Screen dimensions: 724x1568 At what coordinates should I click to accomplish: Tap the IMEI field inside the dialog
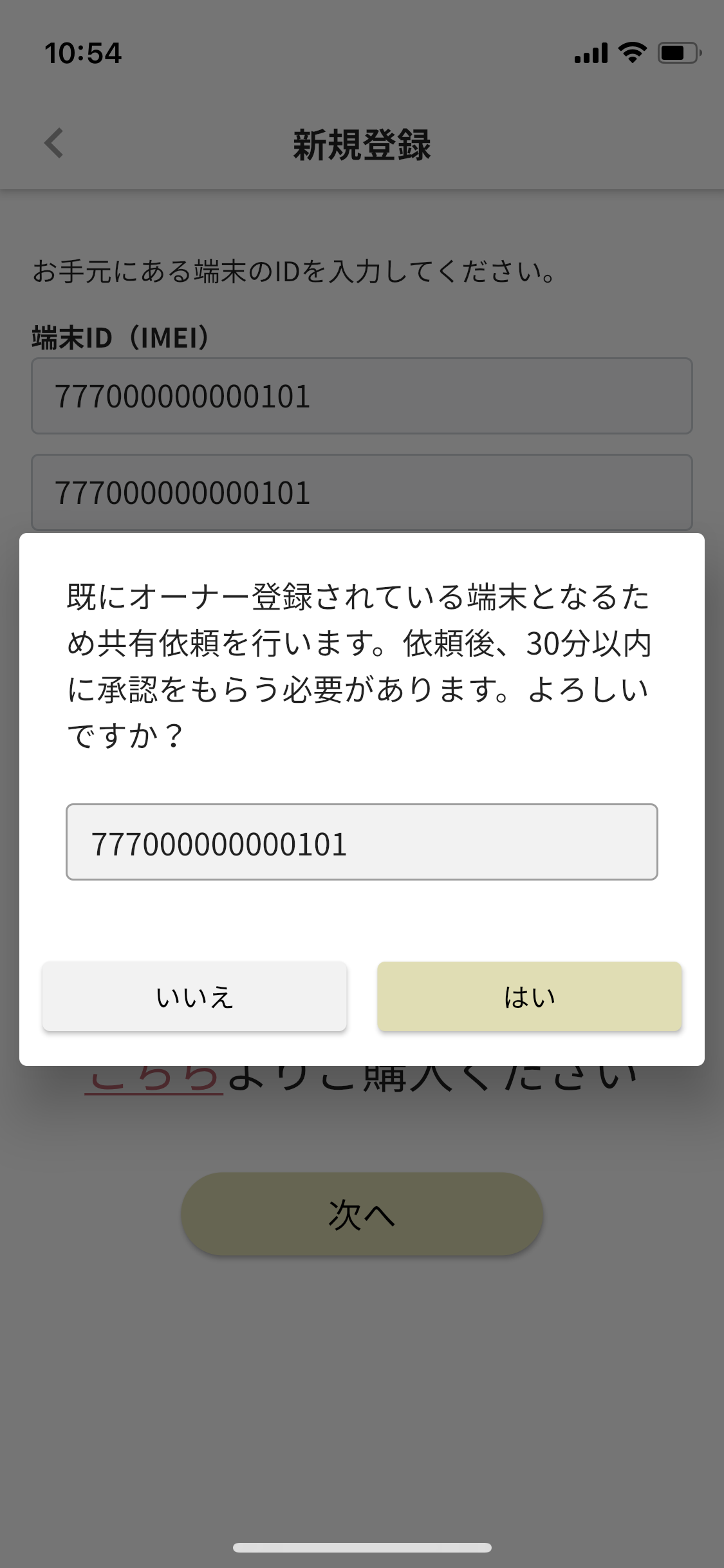coord(362,842)
